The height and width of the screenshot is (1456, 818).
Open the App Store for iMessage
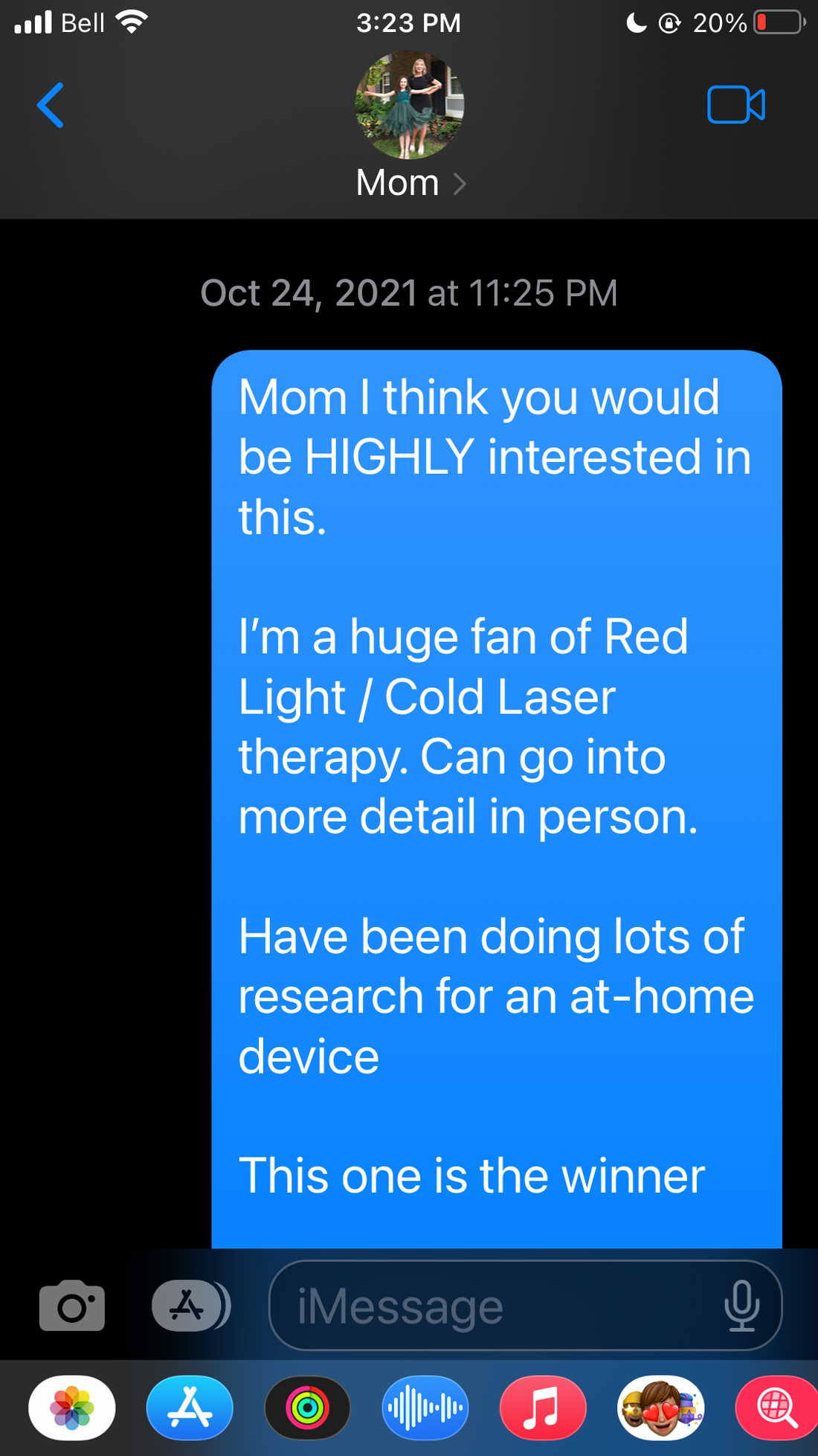pyautogui.click(x=190, y=1408)
